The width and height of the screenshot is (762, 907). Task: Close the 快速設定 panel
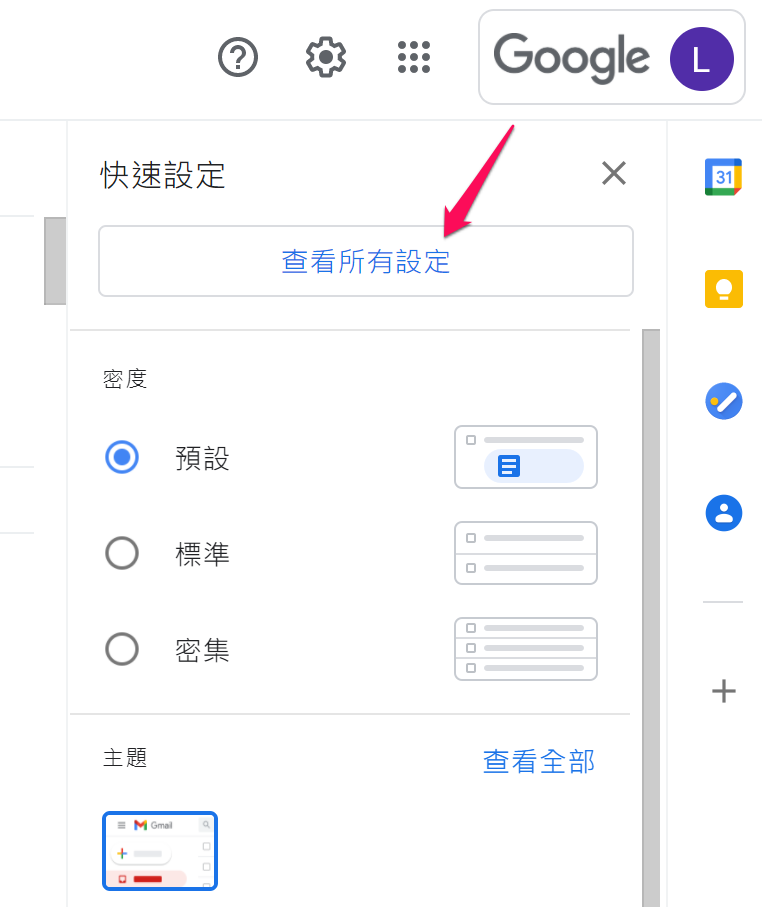pyautogui.click(x=613, y=173)
